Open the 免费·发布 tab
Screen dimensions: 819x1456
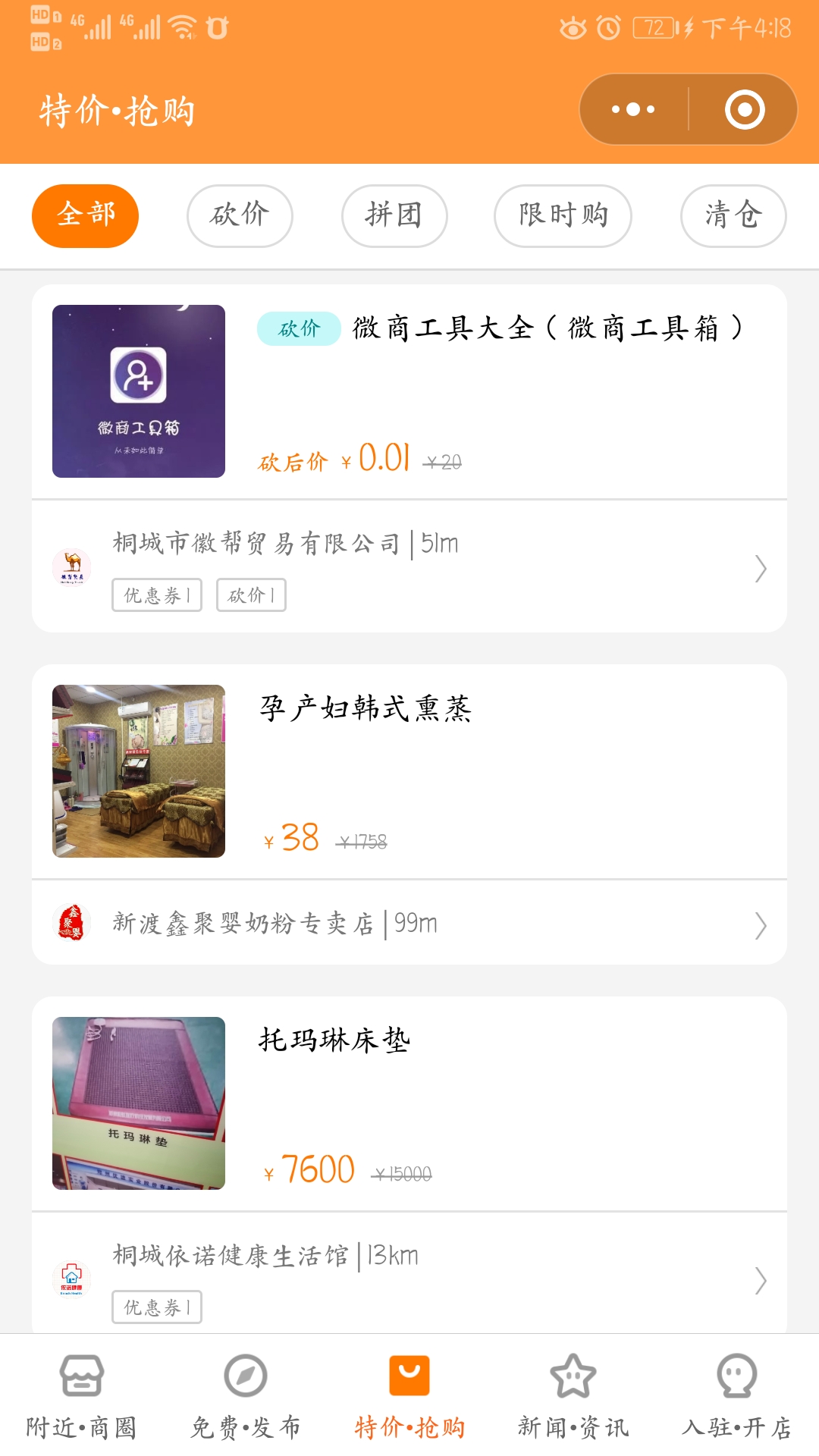tap(246, 1395)
